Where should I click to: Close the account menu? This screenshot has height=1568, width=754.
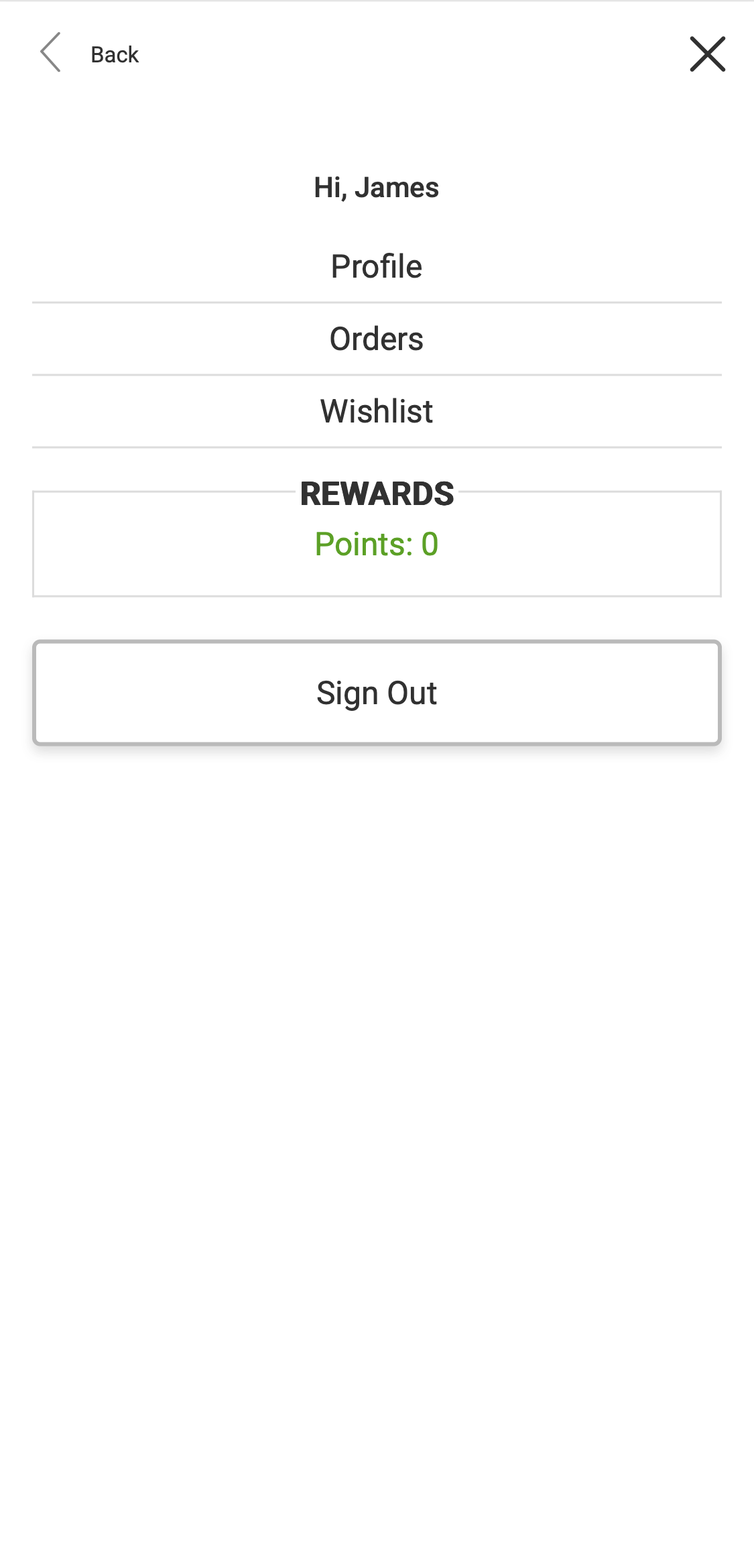[x=707, y=54]
